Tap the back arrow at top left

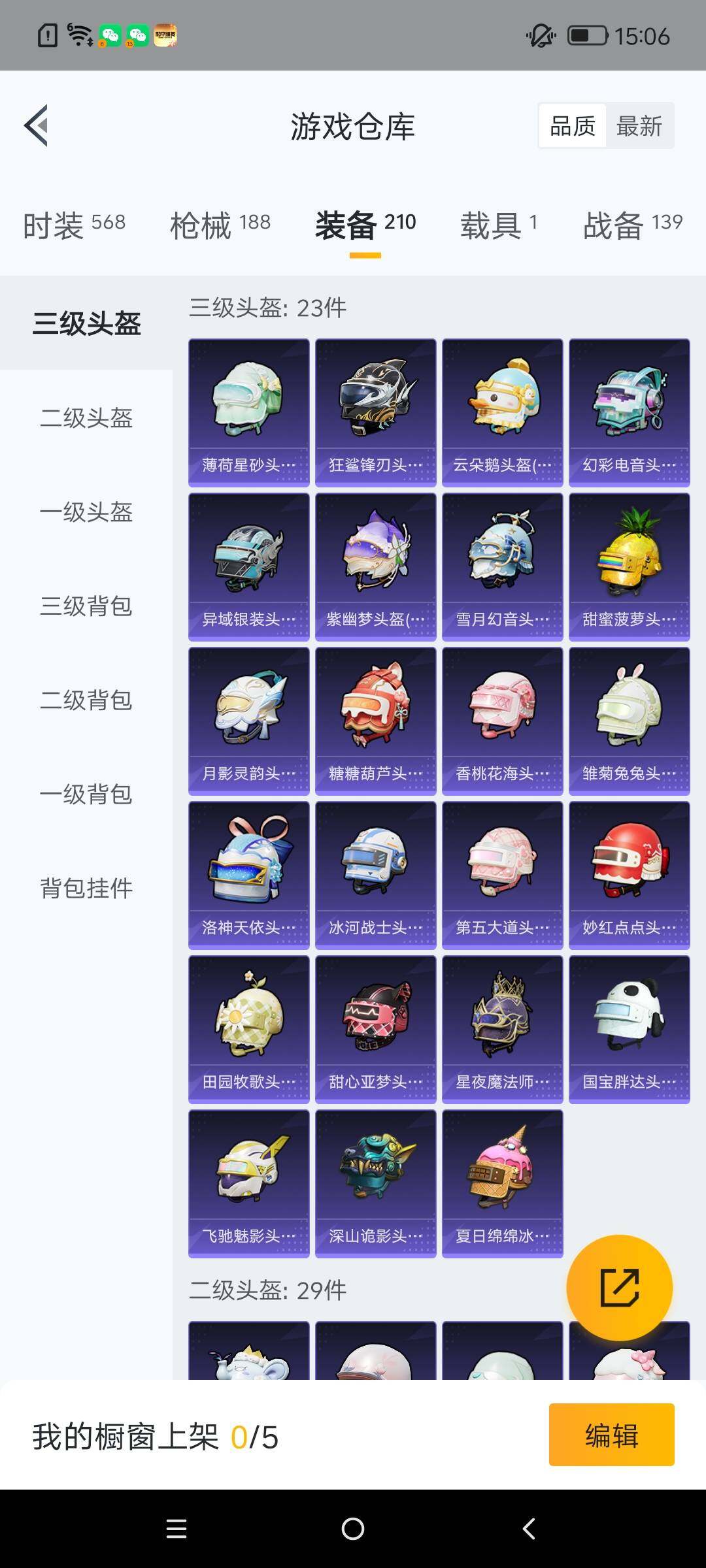(x=37, y=126)
